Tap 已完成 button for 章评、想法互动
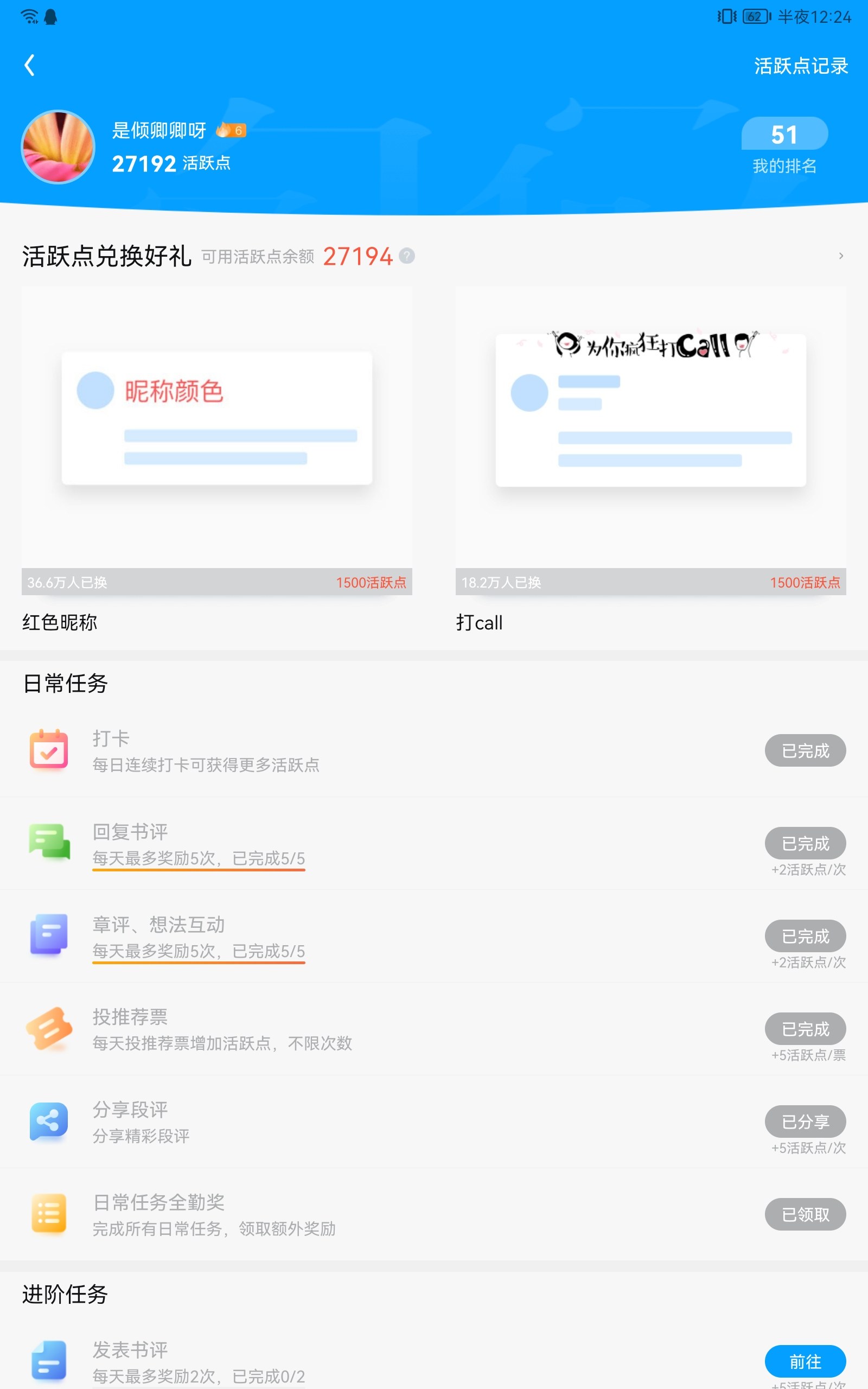This screenshot has height=1389, width=868. coord(805,936)
